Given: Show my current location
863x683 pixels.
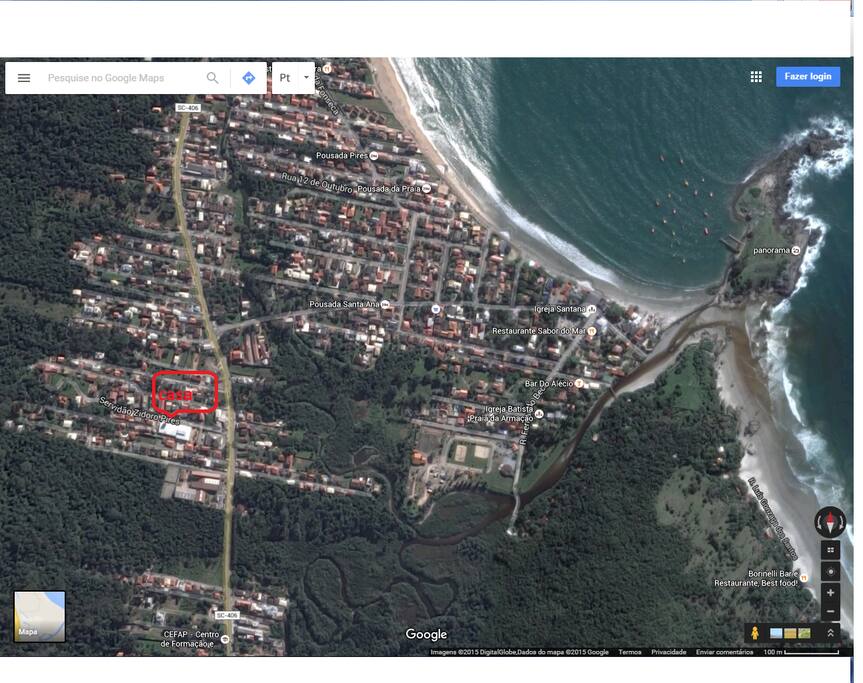Looking at the screenshot, I should [830, 571].
